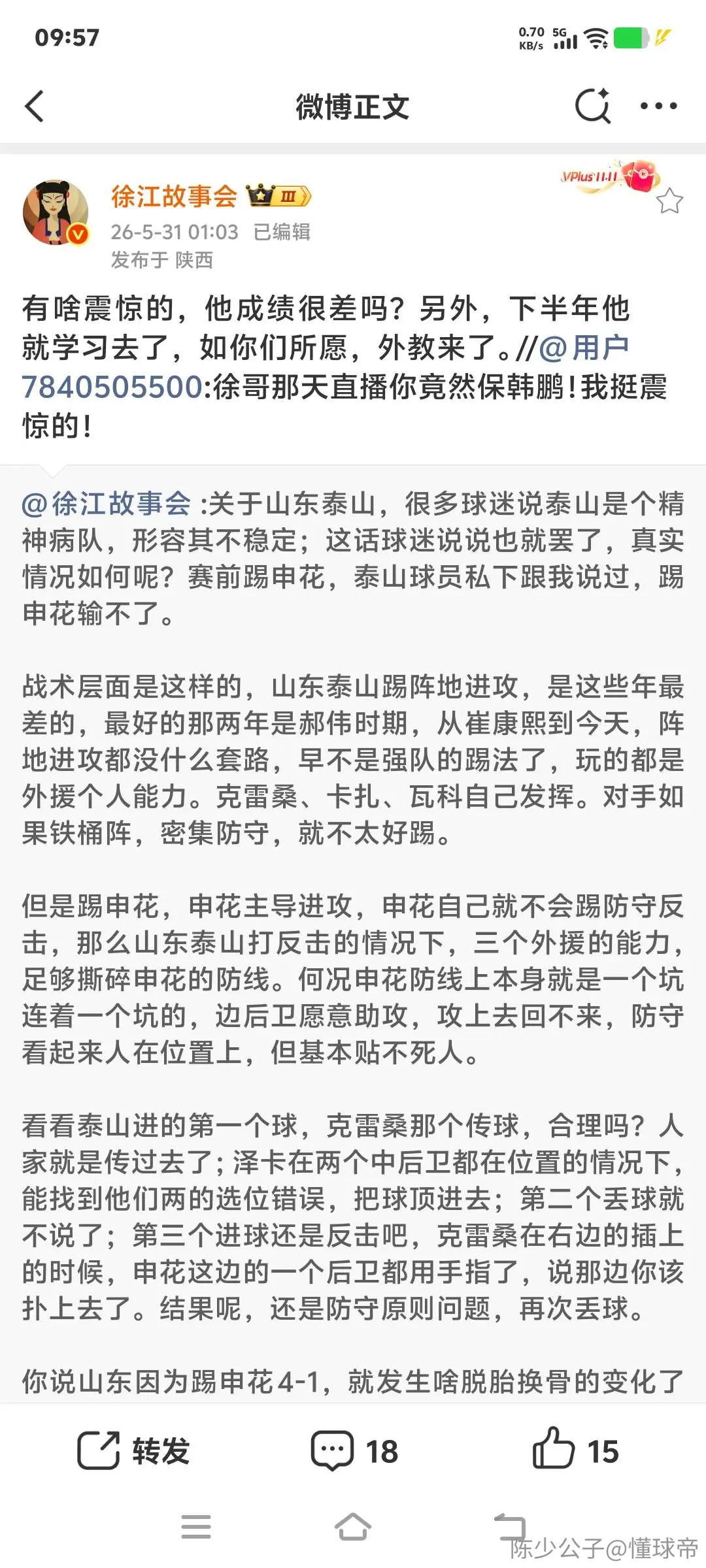Open the @徐江故事会 link in the quoted post
Image resolution: width=706 pixels, height=1568 pixels.
pyautogui.click(x=107, y=504)
